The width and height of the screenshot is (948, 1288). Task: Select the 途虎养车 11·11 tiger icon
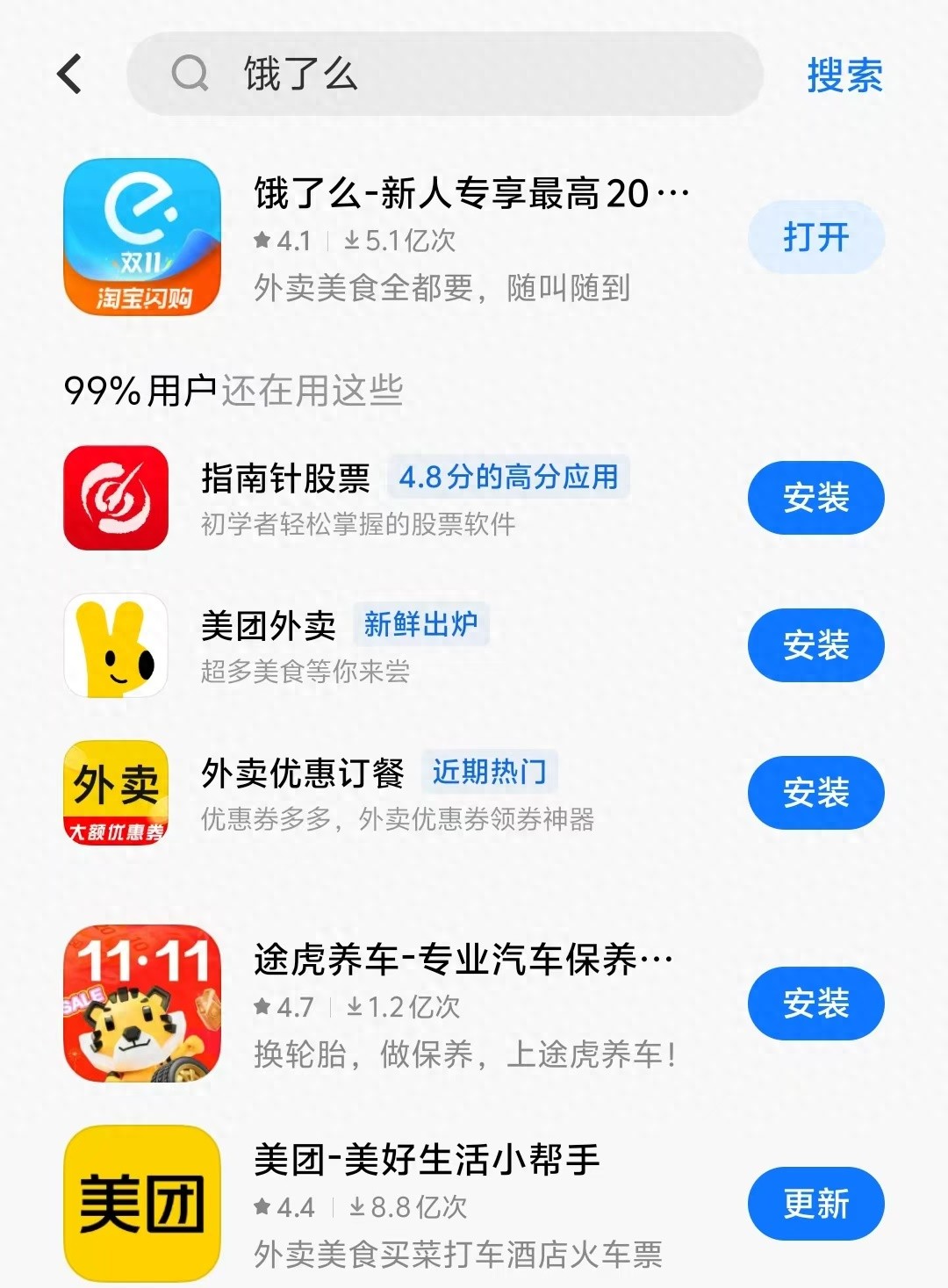coord(140,1005)
